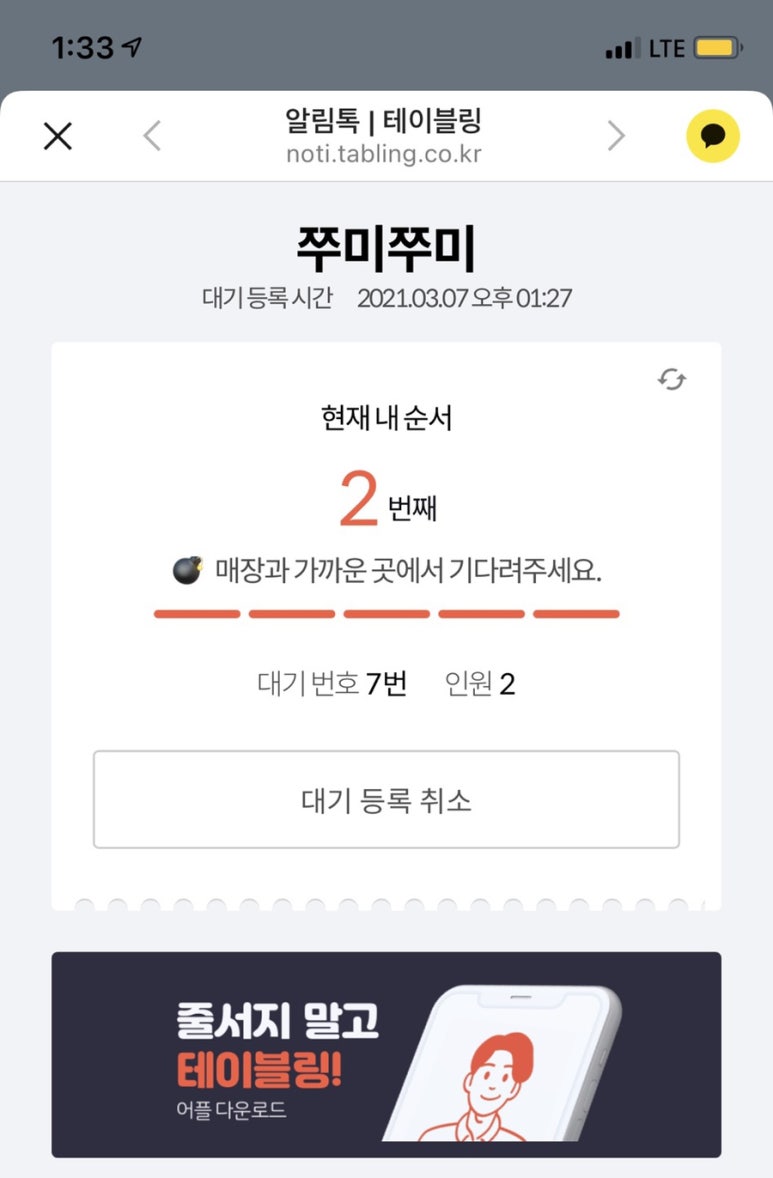Refresh my current waiting order
This screenshot has width=773, height=1178.
click(672, 379)
